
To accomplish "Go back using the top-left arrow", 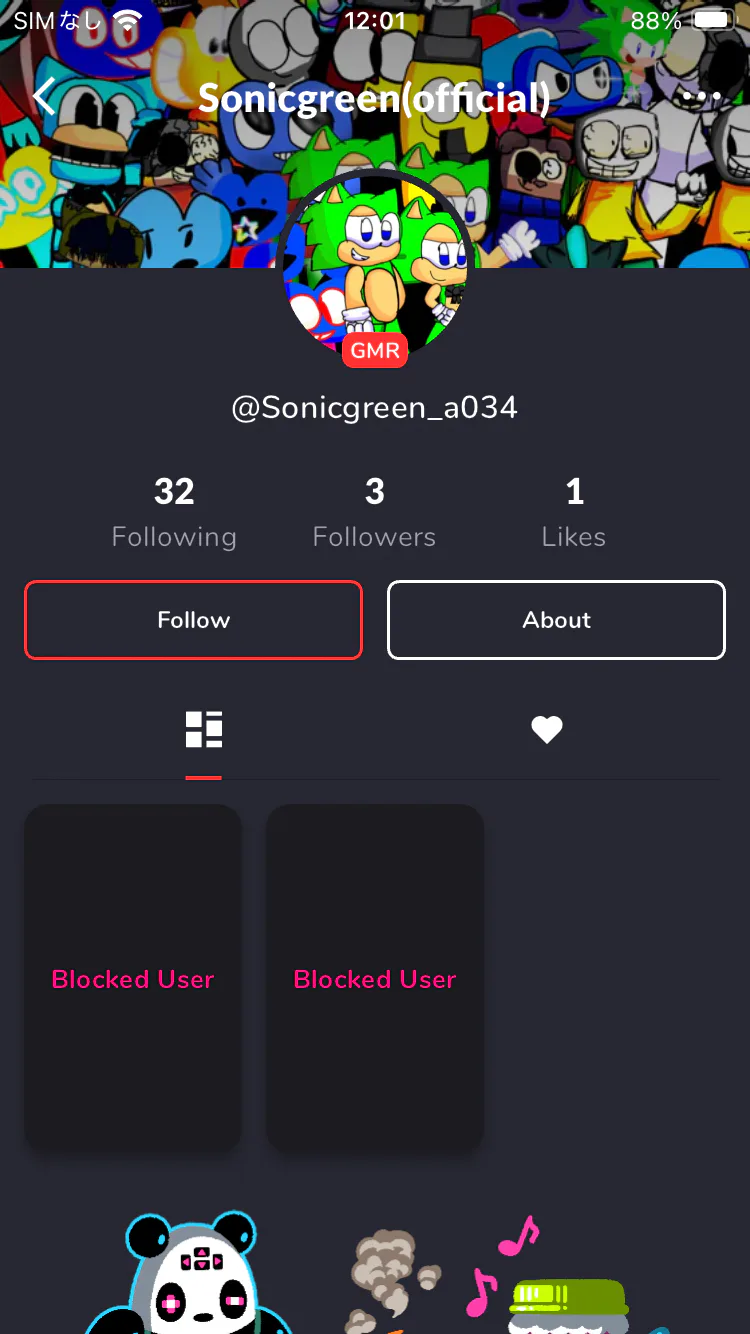I will pos(44,97).
